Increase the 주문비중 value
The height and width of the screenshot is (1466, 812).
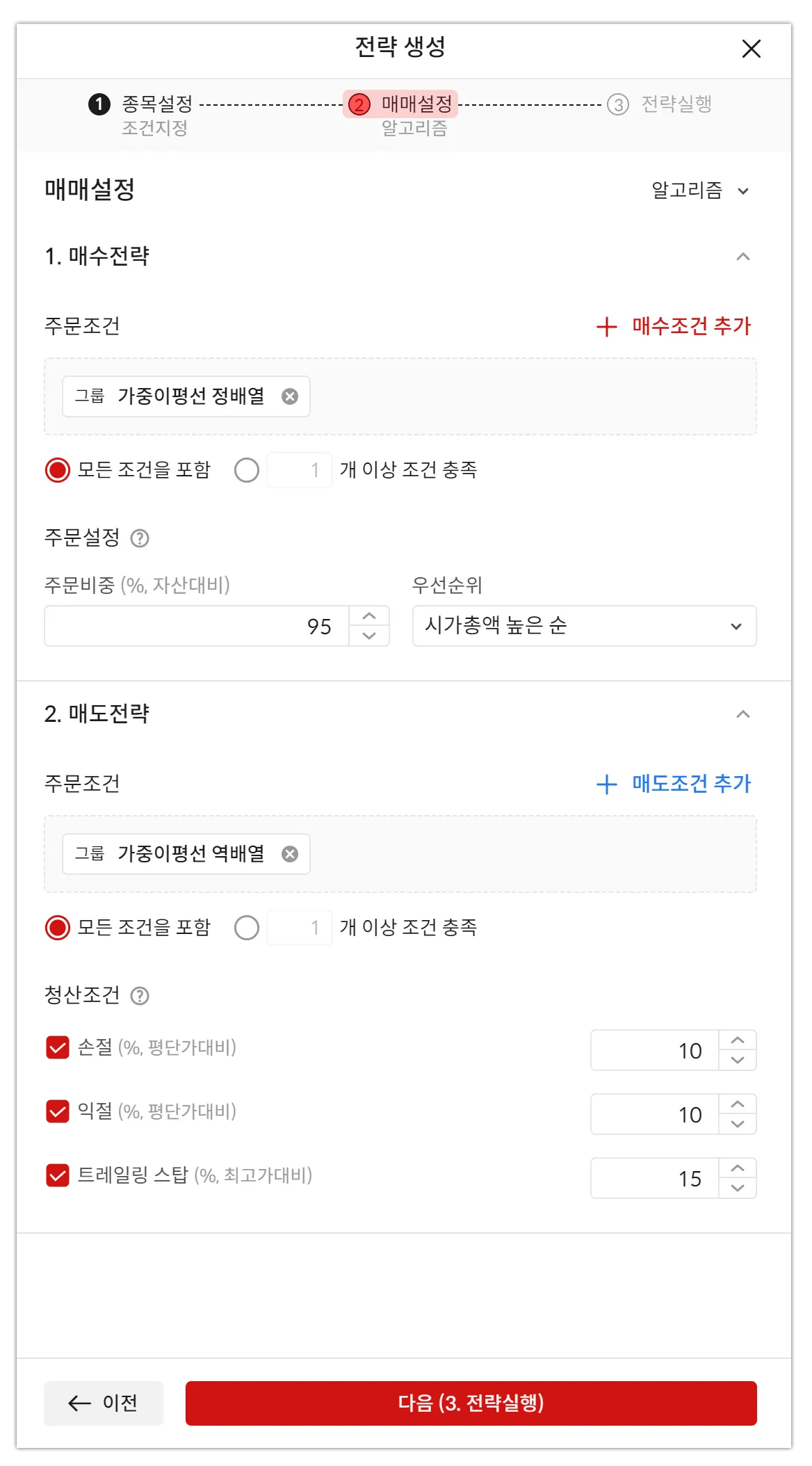coord(369,616)
